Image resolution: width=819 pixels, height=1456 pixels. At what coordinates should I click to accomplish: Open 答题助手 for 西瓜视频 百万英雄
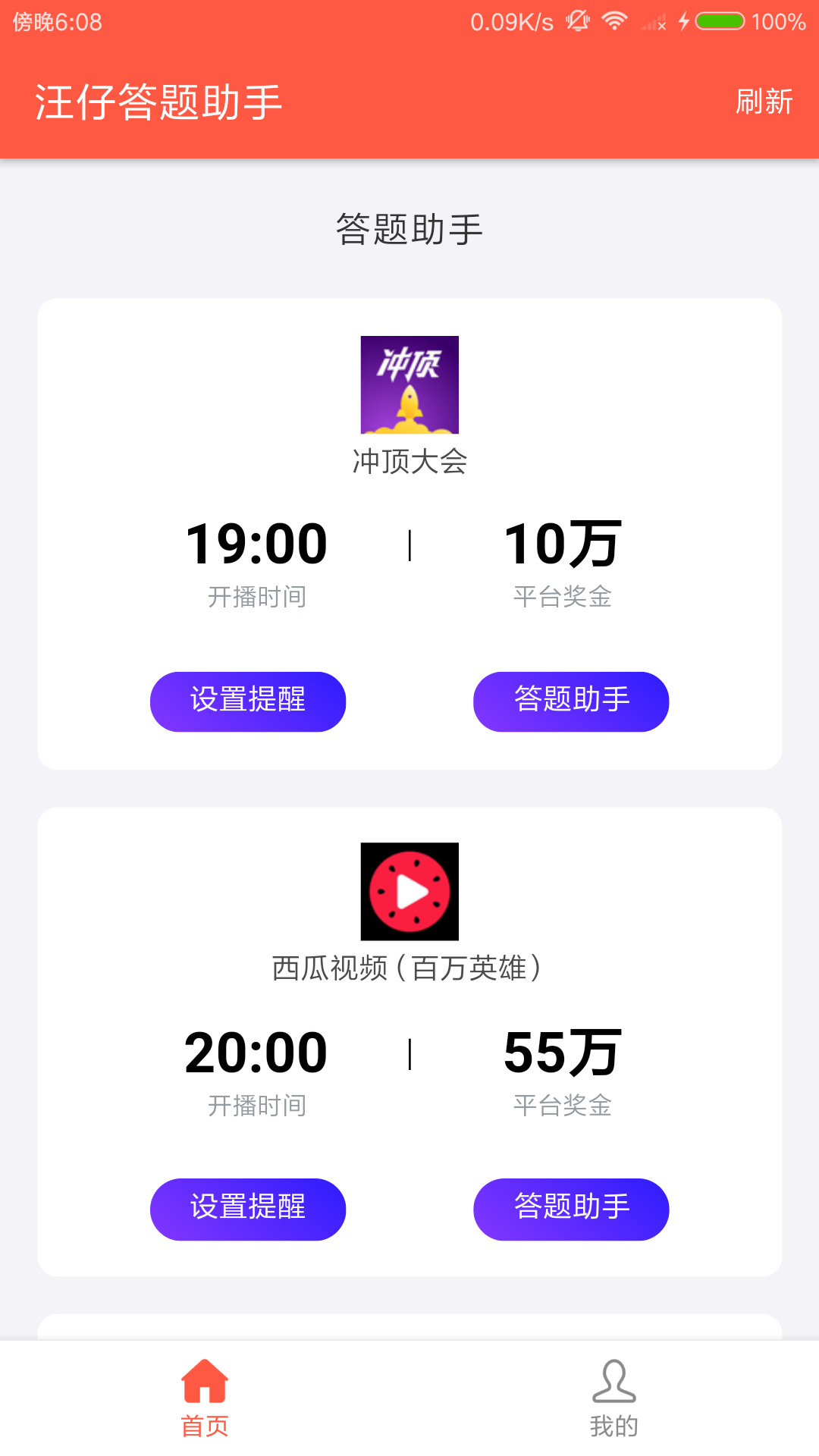(571, 1209)
